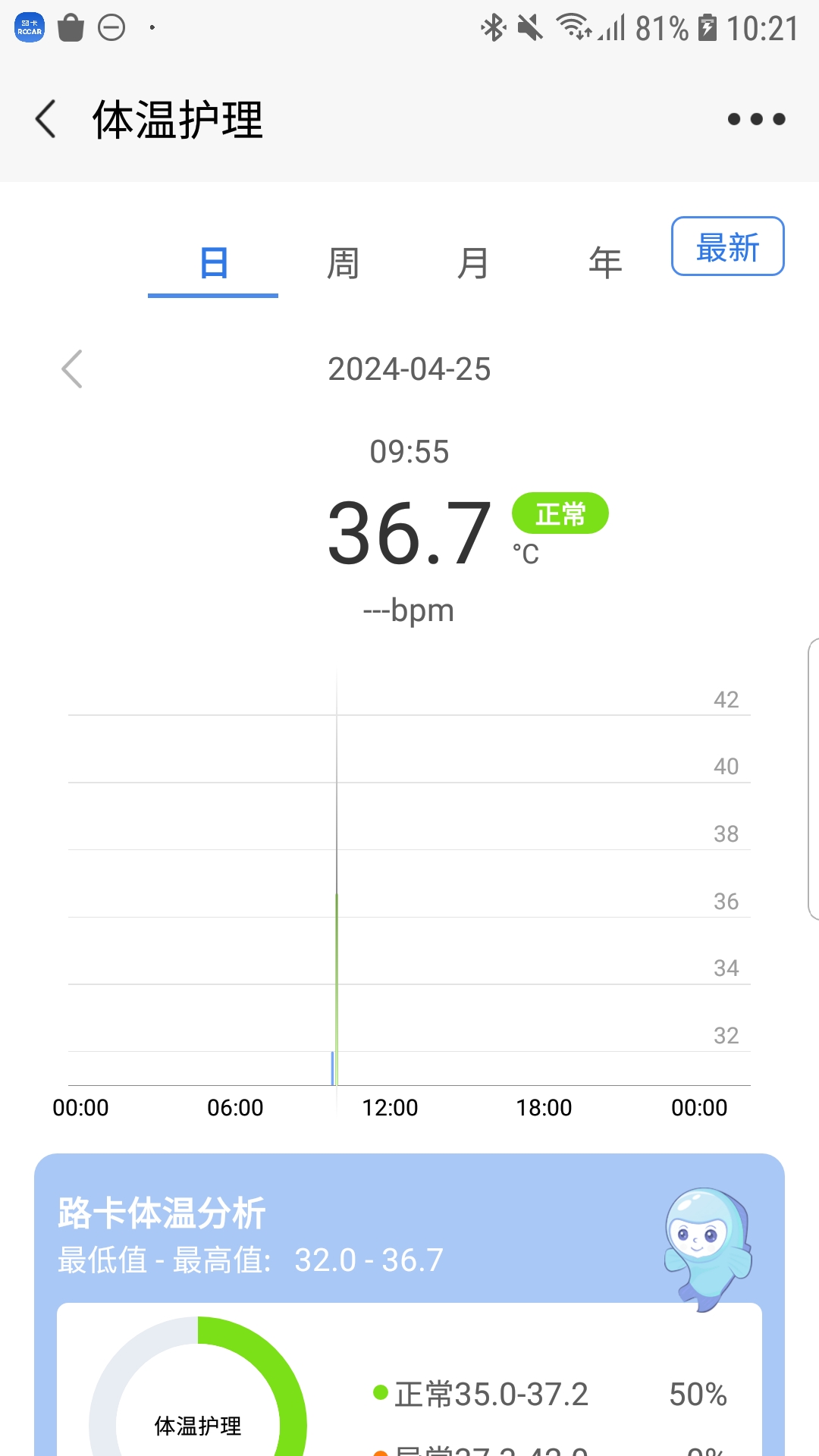The height and width of the screenshot is (1456, 819).
Task: Open the three-dot overflow menu
Action: (x=755, y=119)
